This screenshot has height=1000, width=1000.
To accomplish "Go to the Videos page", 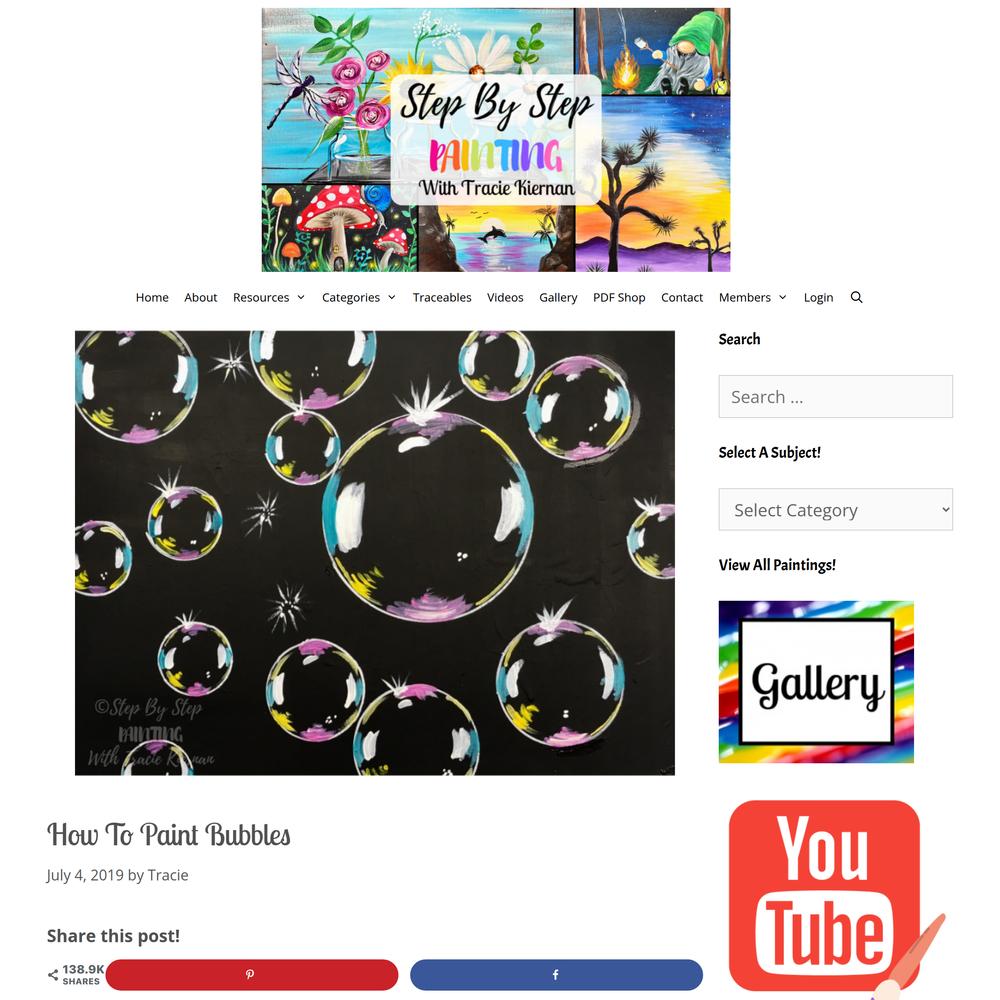I will click(505, 297).
